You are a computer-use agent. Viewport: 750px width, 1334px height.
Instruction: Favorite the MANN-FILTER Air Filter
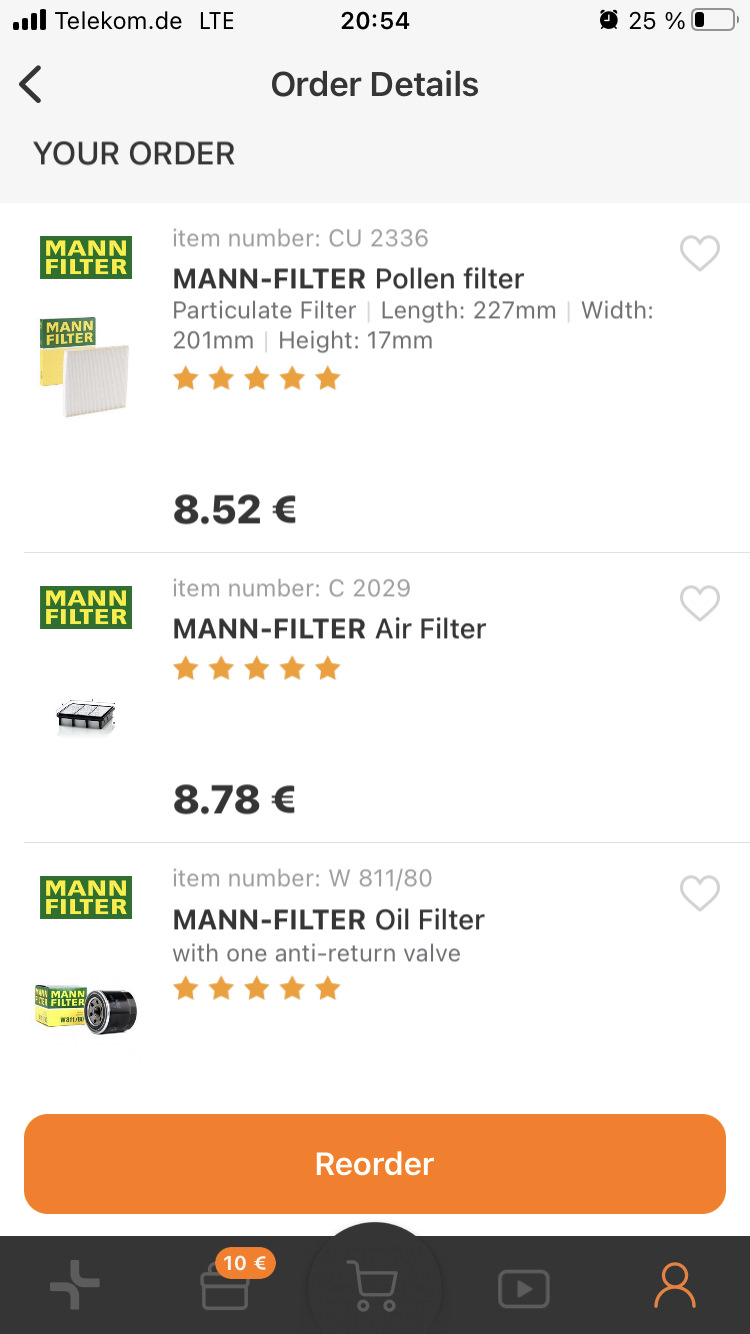pyautogui.click(x=699, y=603)
